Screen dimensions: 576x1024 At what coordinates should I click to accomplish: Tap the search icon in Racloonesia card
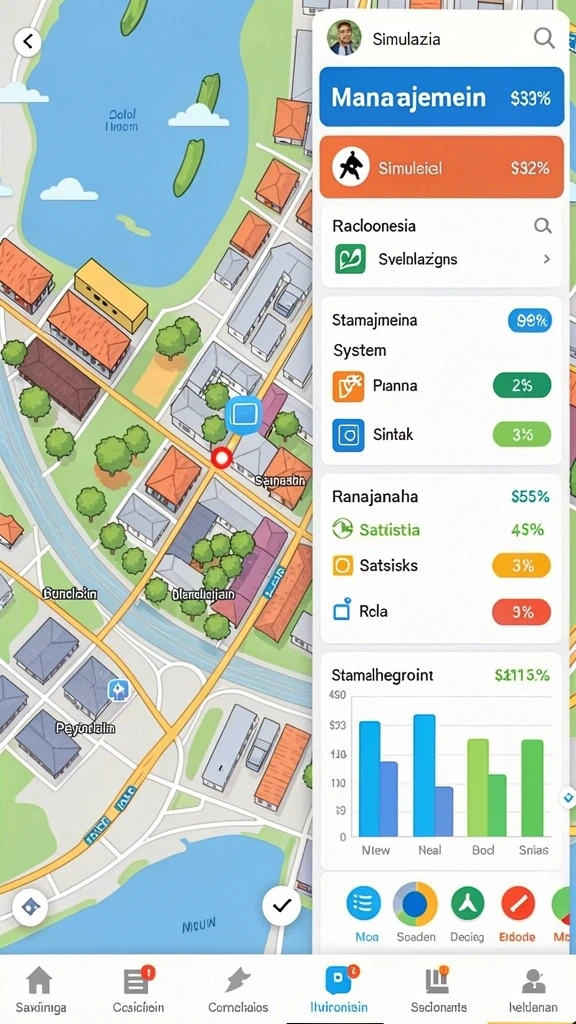(x=543, y=226)
